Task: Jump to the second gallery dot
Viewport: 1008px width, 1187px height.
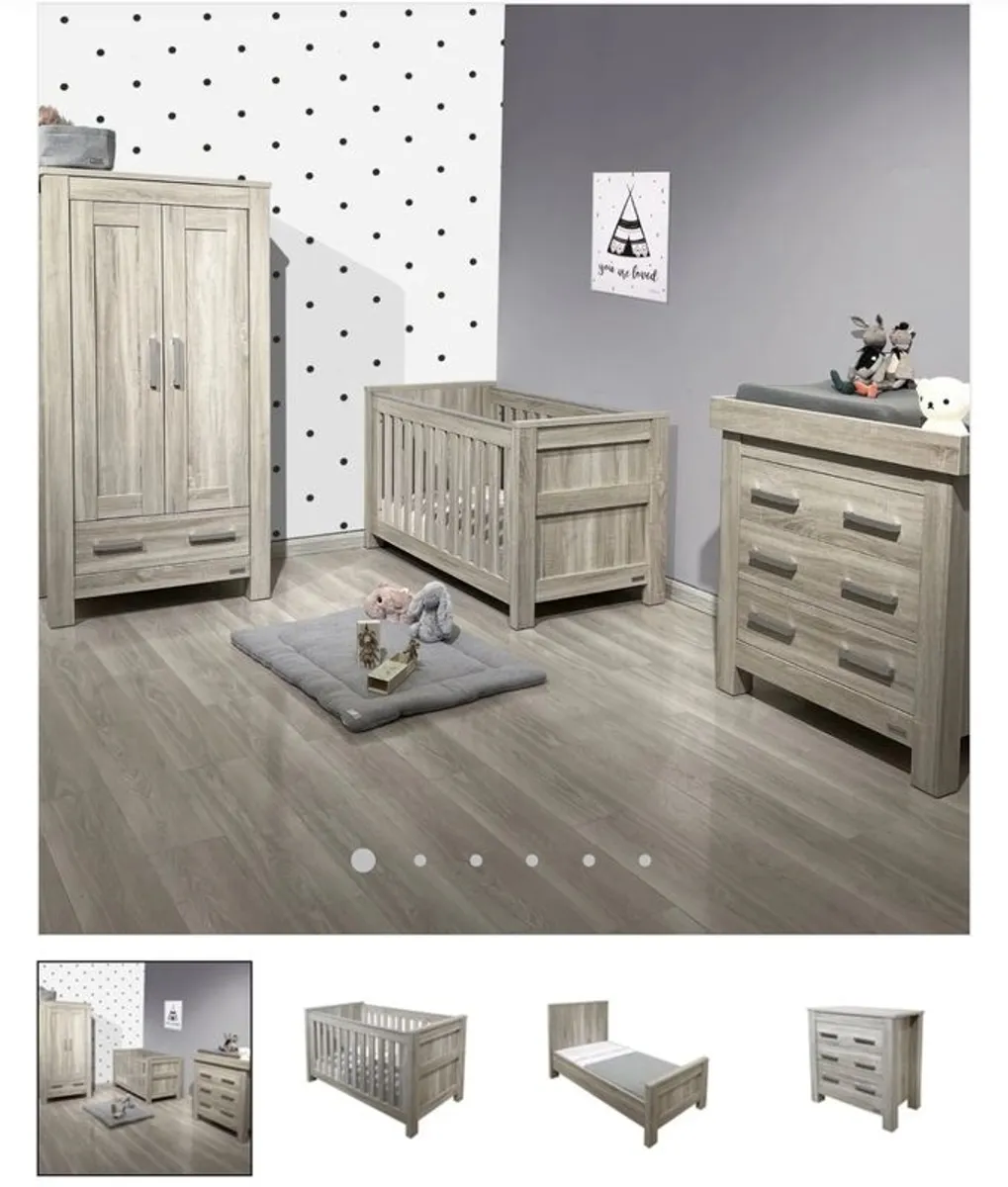Action: tap(420, 861)
